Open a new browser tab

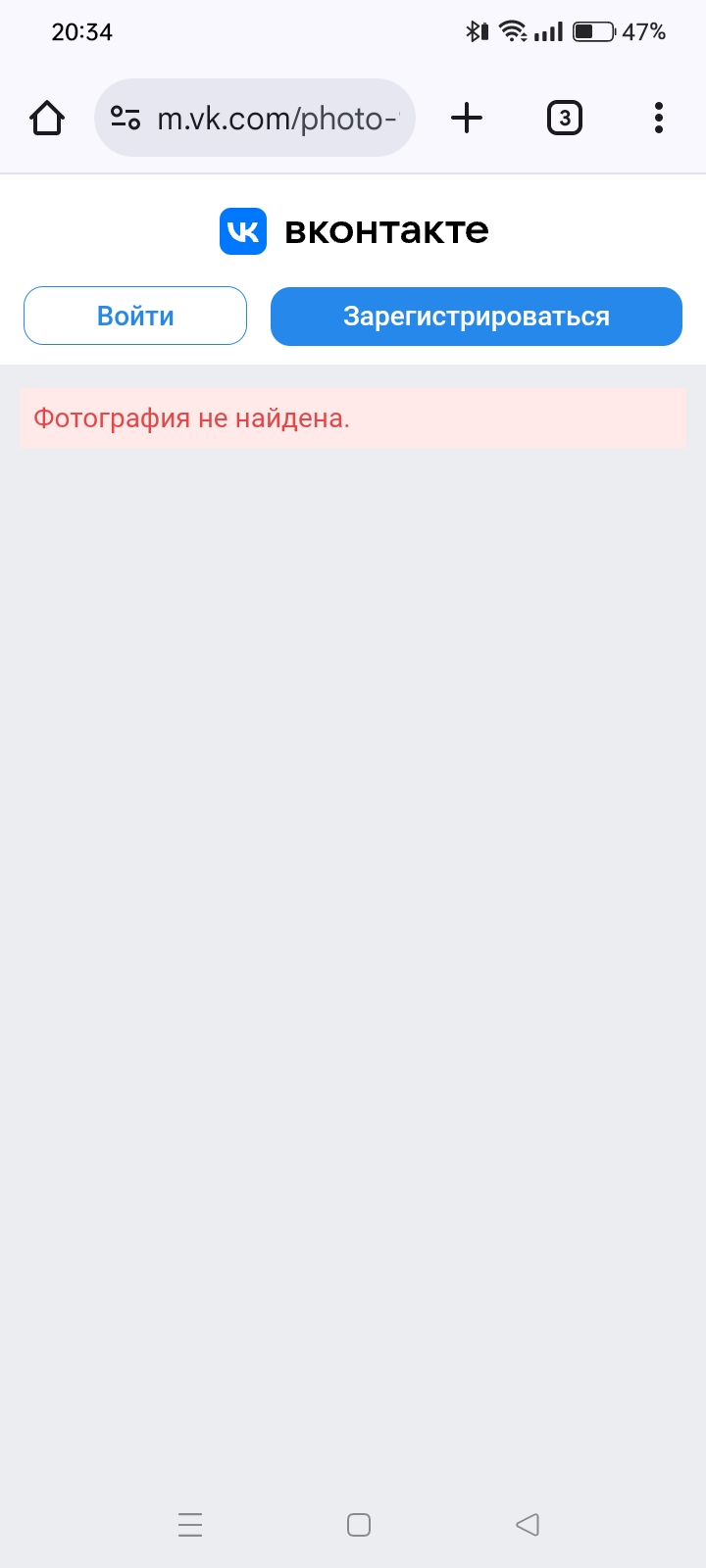click(467, 119)
